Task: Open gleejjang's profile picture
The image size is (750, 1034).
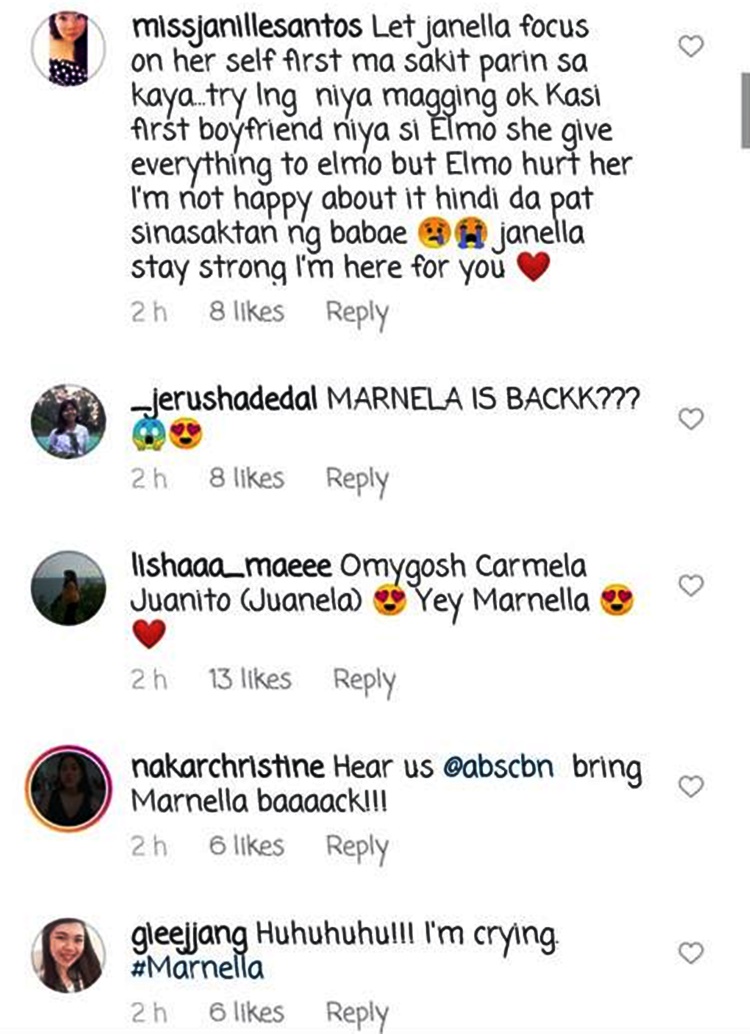Action: click(x=69, y=955)
